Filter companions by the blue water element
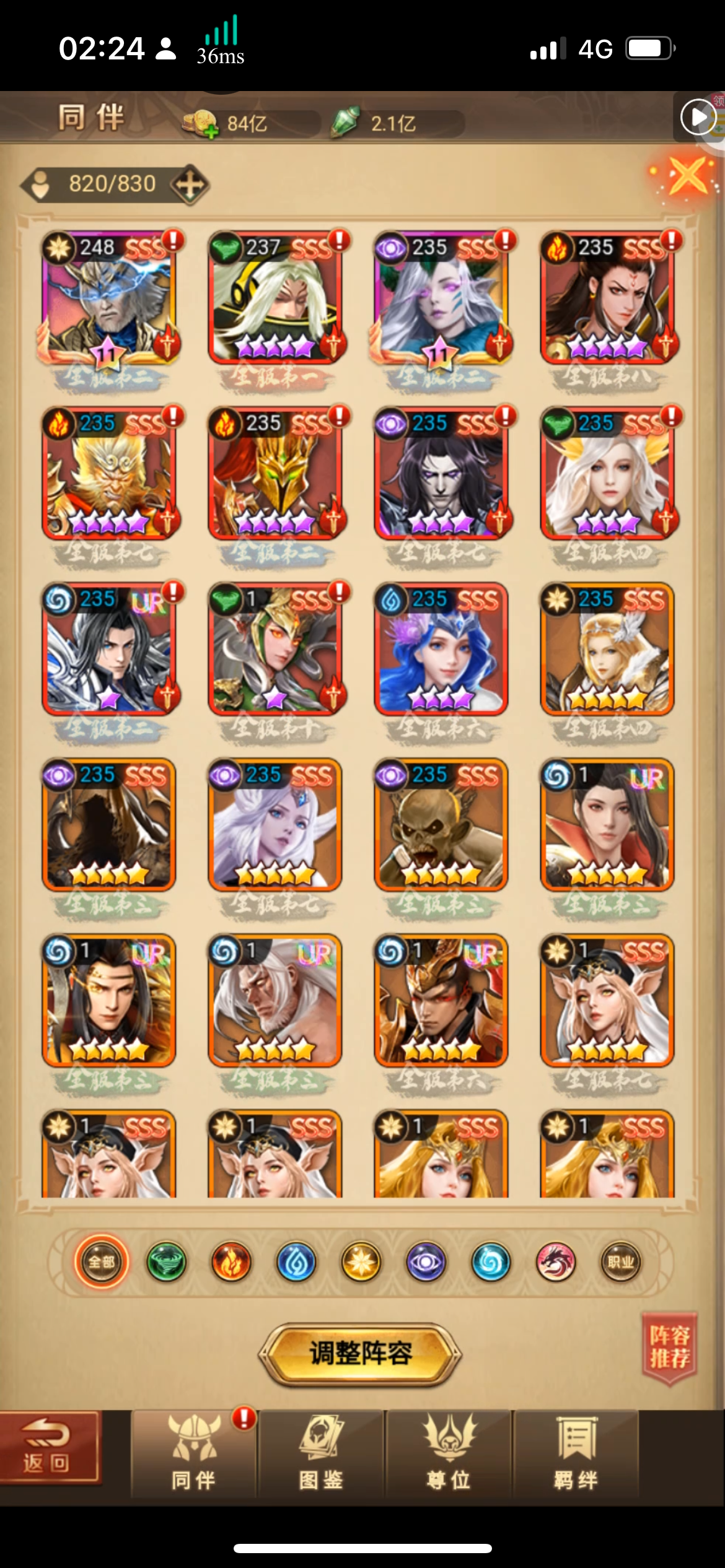 296,1261
